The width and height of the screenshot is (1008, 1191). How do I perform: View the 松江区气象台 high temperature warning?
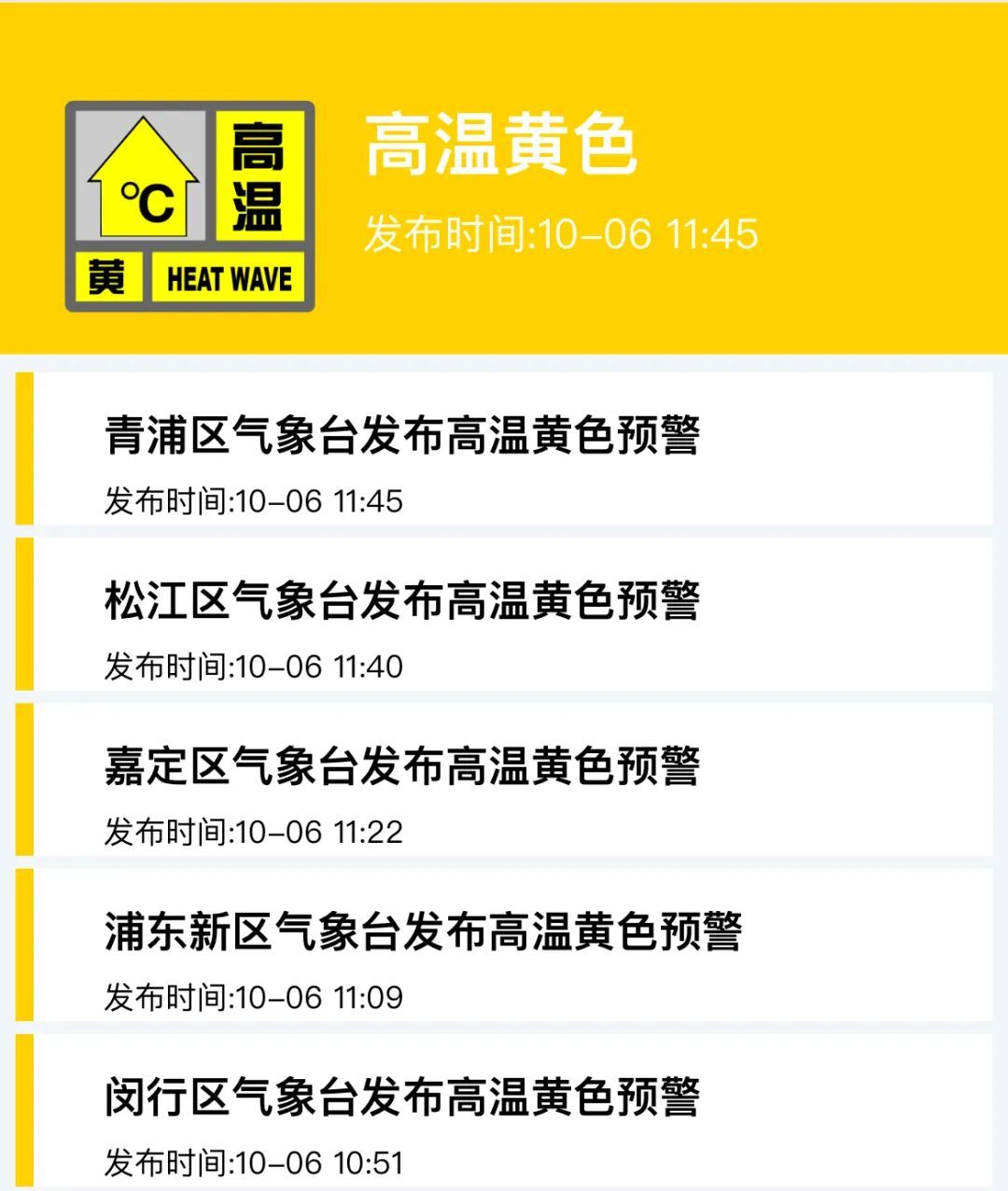point(401,602)
